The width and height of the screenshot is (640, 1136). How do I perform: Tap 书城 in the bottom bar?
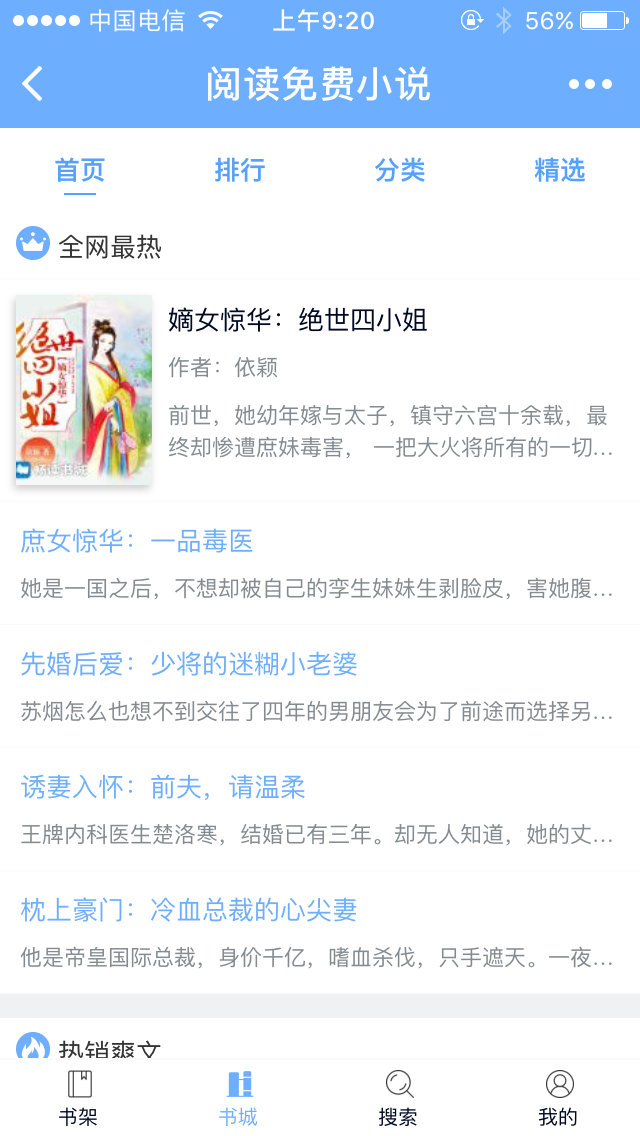point(239,1097)
